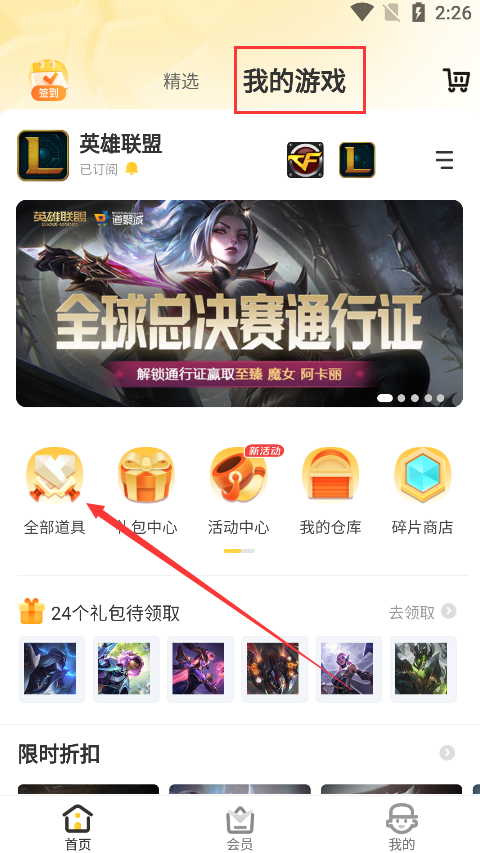Open the first gift pack thumbnail

52,669
